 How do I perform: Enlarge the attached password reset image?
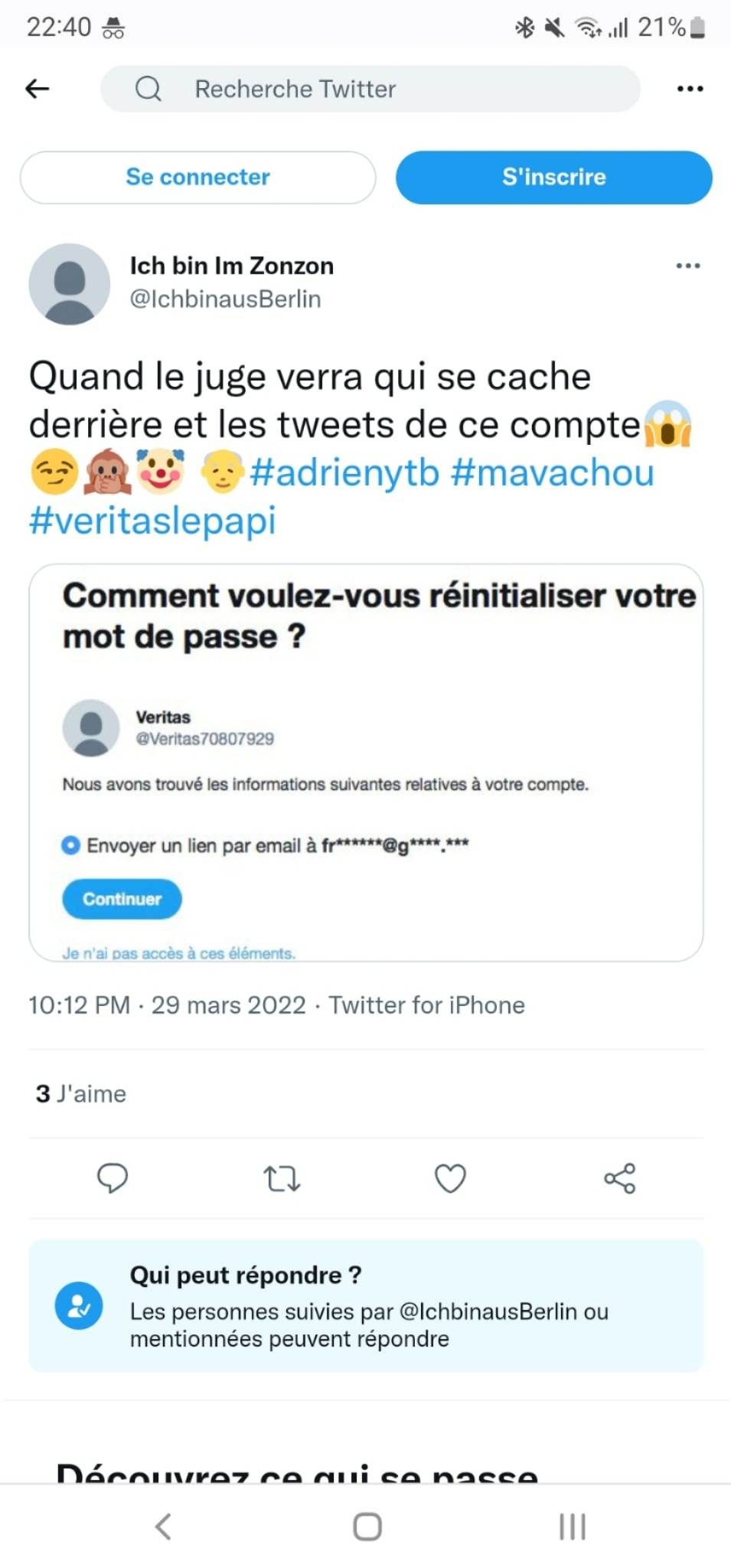pyautogui.click(x=366, y=762)
